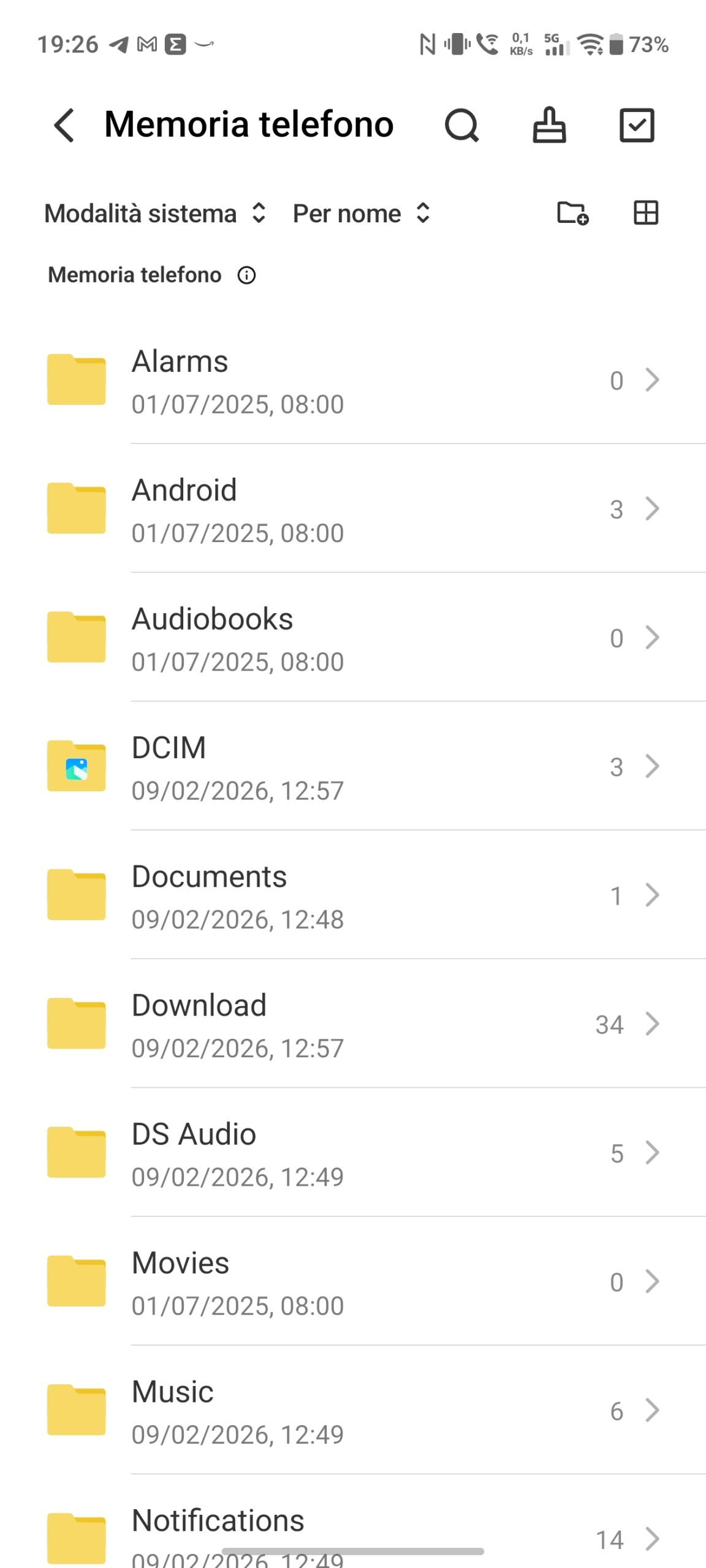Viewport: 706px width, 1568px height.
Task: Enable multi-select mode with the checkbox icon
Action: [637, 125]
